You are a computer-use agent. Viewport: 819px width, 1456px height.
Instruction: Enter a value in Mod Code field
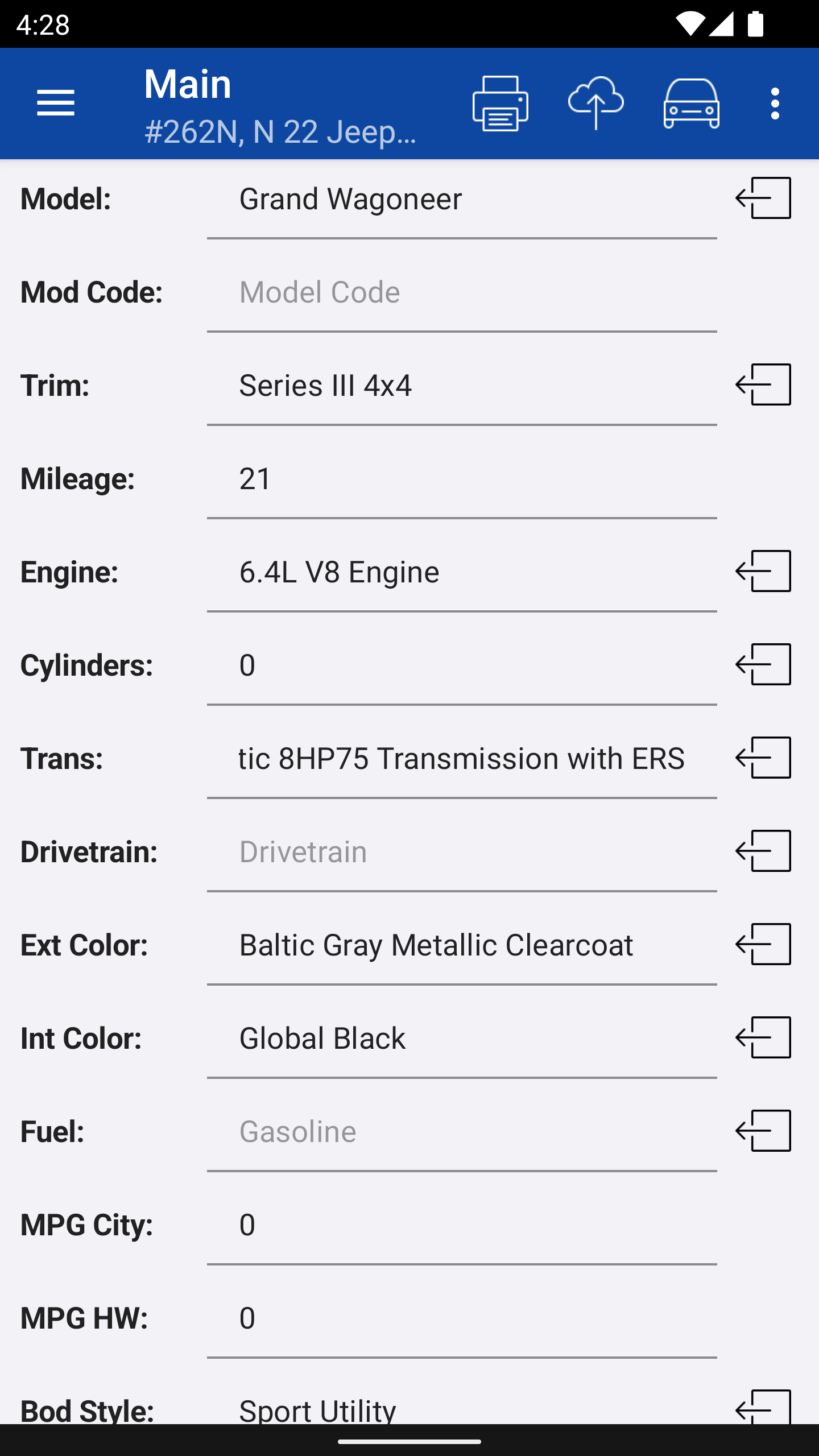coord(461,293)
